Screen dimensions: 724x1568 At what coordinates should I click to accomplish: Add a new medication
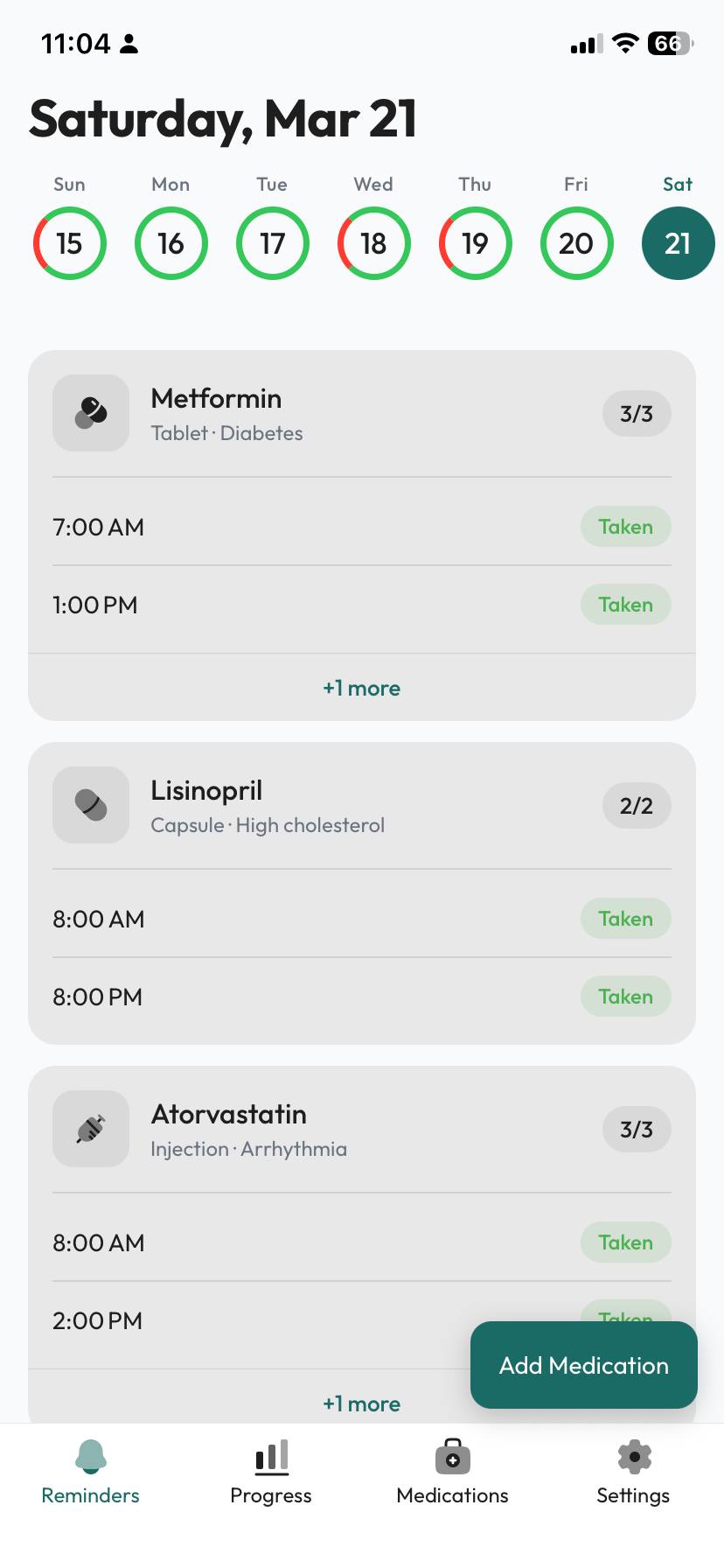click(x=583, y=1365)
